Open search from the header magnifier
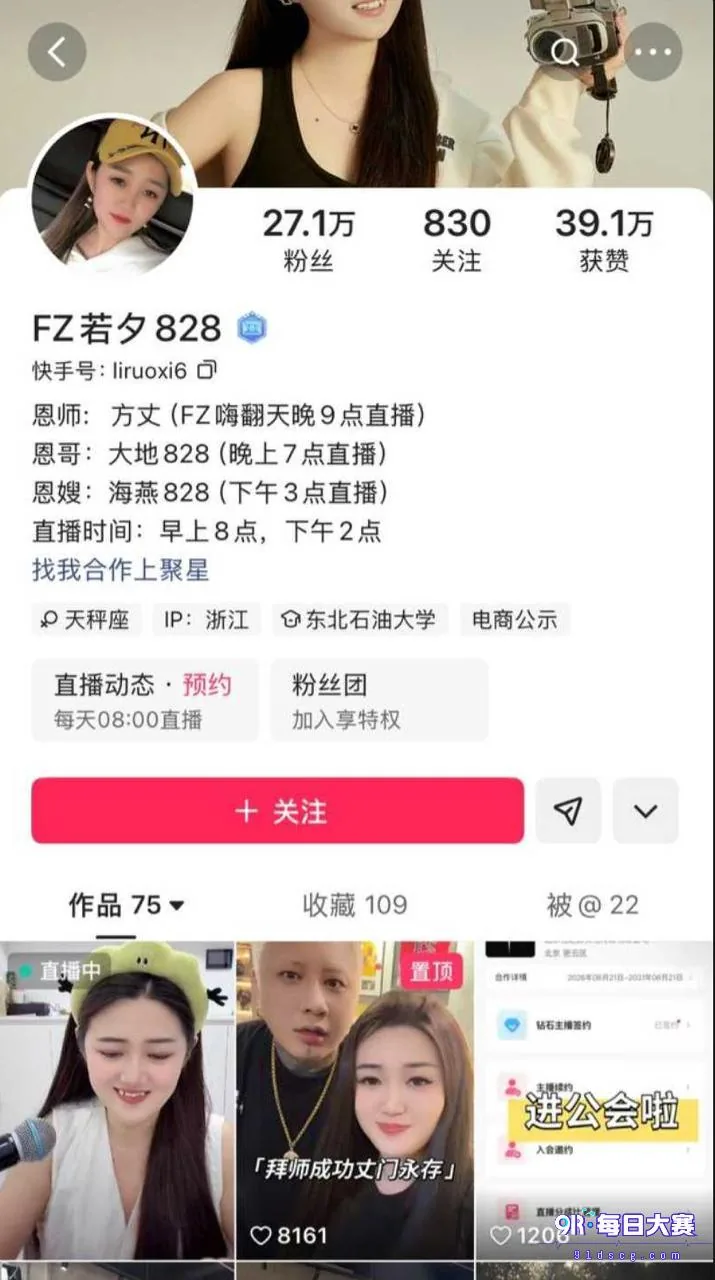Viewport: 715px width, 1280px height. click(566, 52)
